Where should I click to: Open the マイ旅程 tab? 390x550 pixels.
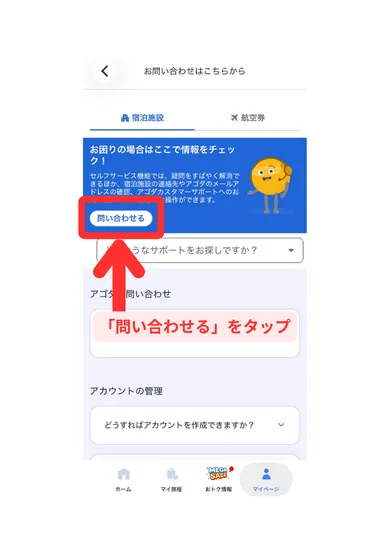tap(171, 479)
